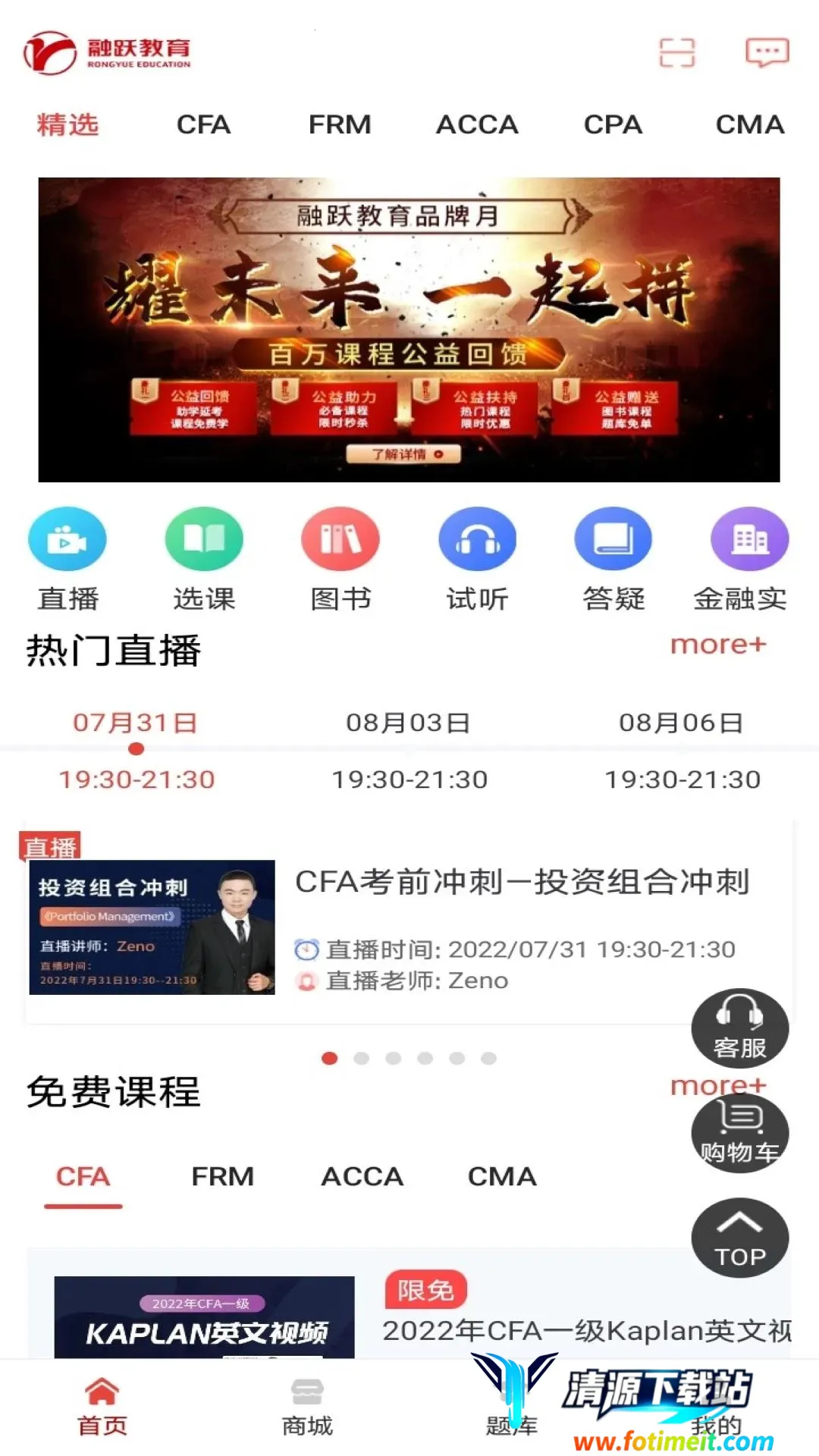Viewport: 819px width, 1456px height.
Task: Select the CPA top category tab
Action: point(613,124)
